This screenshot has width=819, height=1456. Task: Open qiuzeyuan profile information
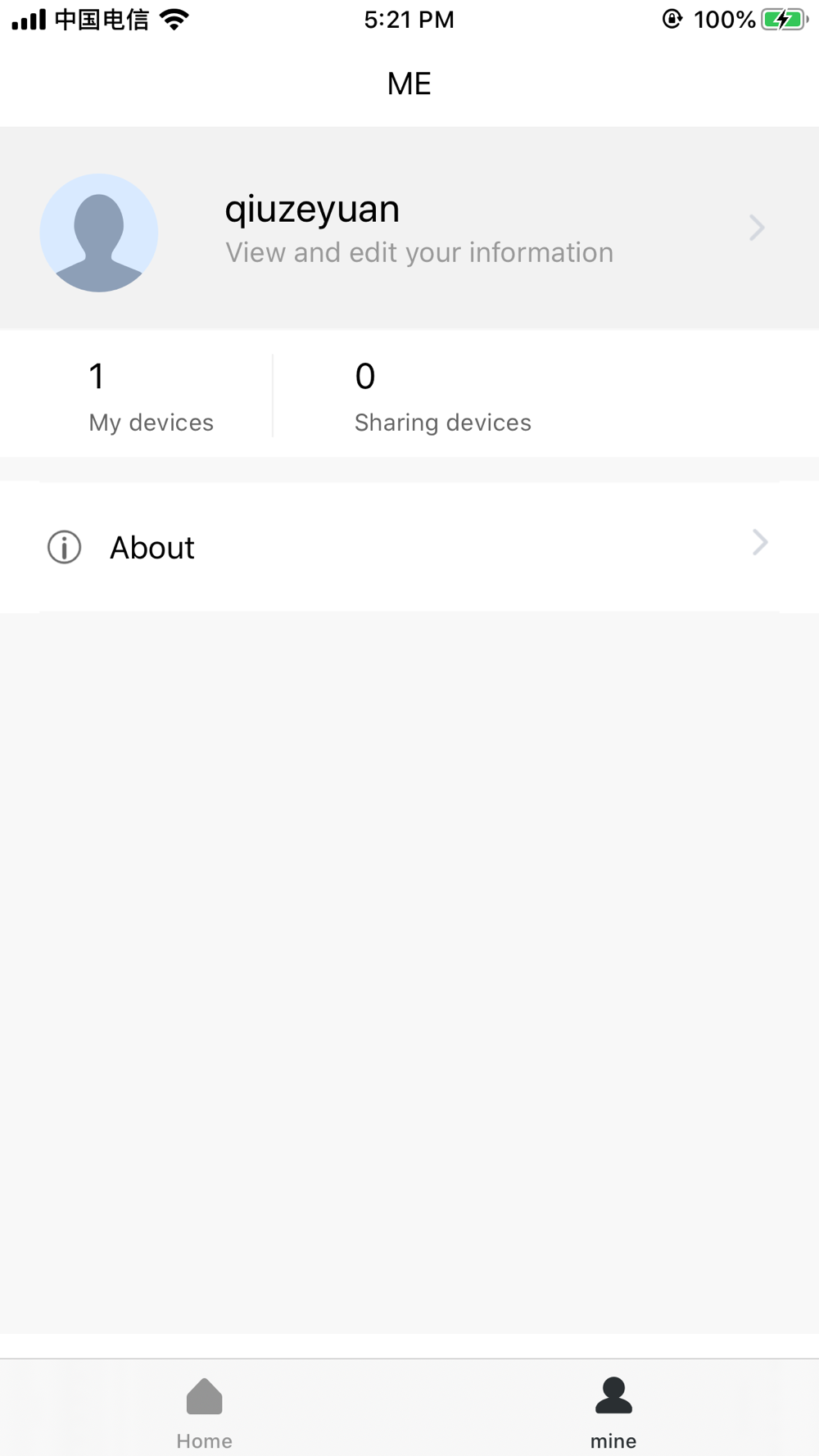click(x=409, y=228)
